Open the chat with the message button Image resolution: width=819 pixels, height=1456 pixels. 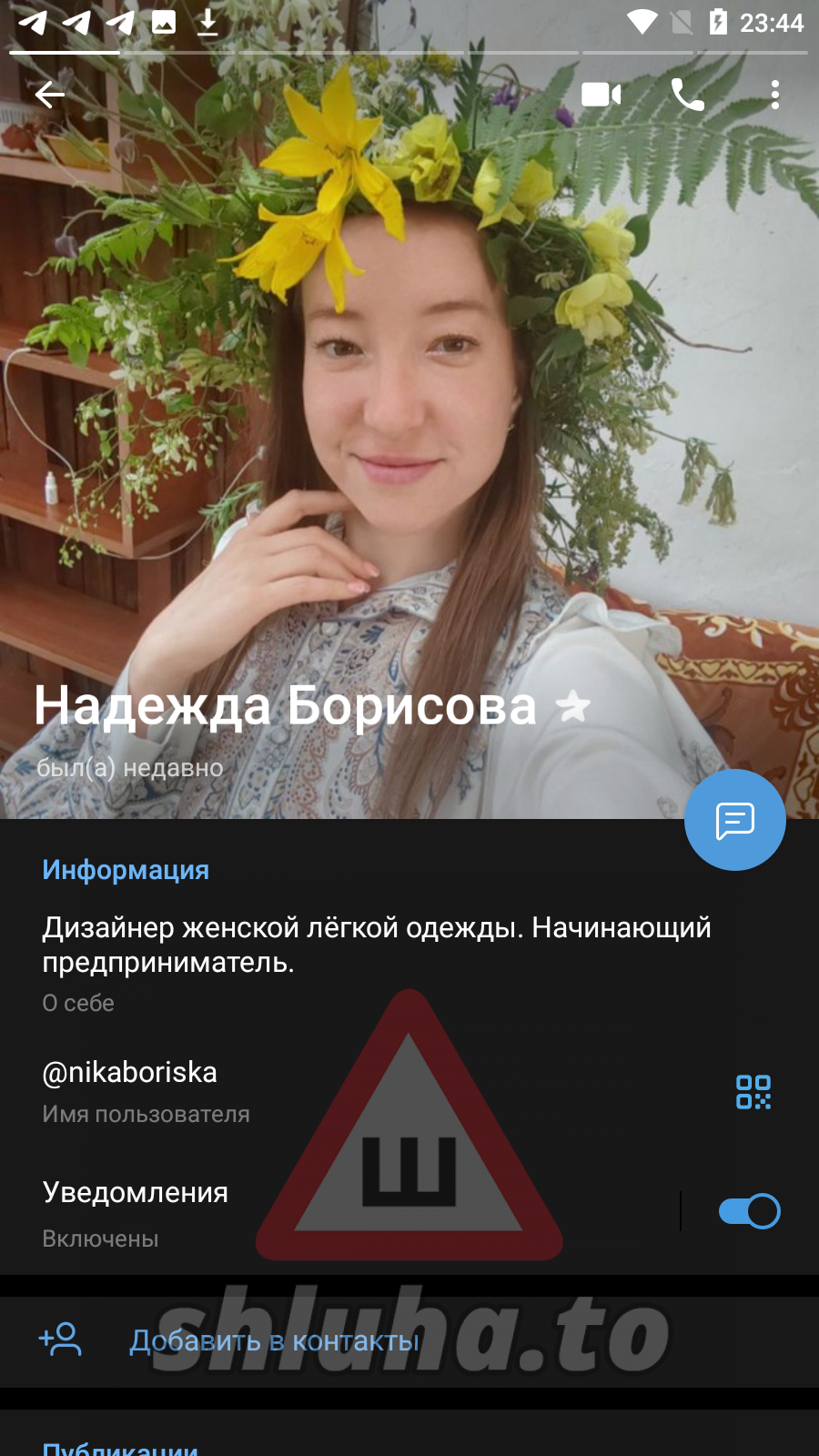click(734, 820)
